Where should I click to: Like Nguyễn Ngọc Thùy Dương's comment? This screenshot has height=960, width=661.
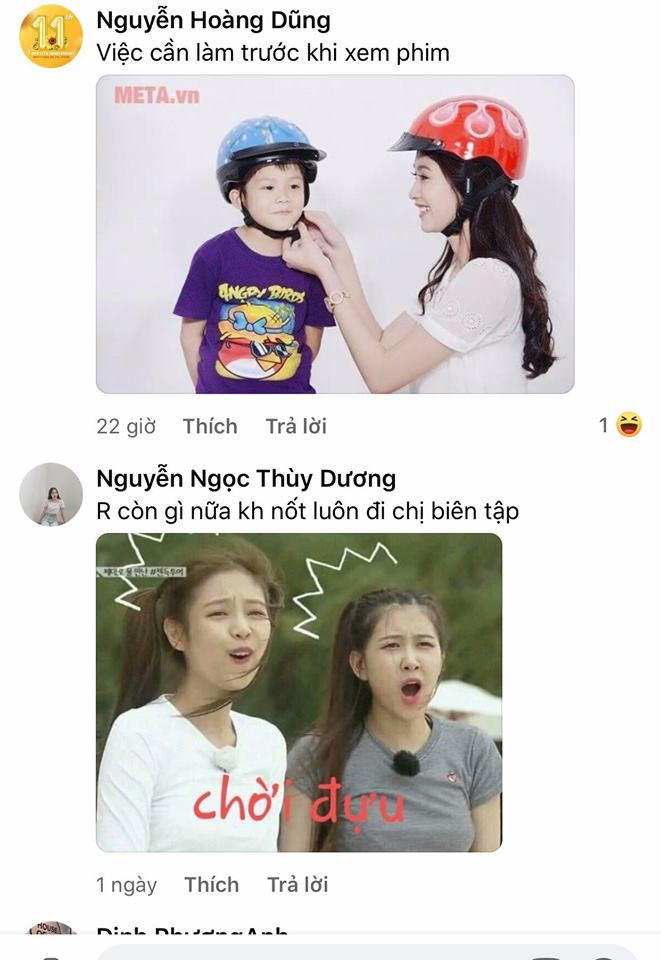pyautogui.click(x=211, y=884)
